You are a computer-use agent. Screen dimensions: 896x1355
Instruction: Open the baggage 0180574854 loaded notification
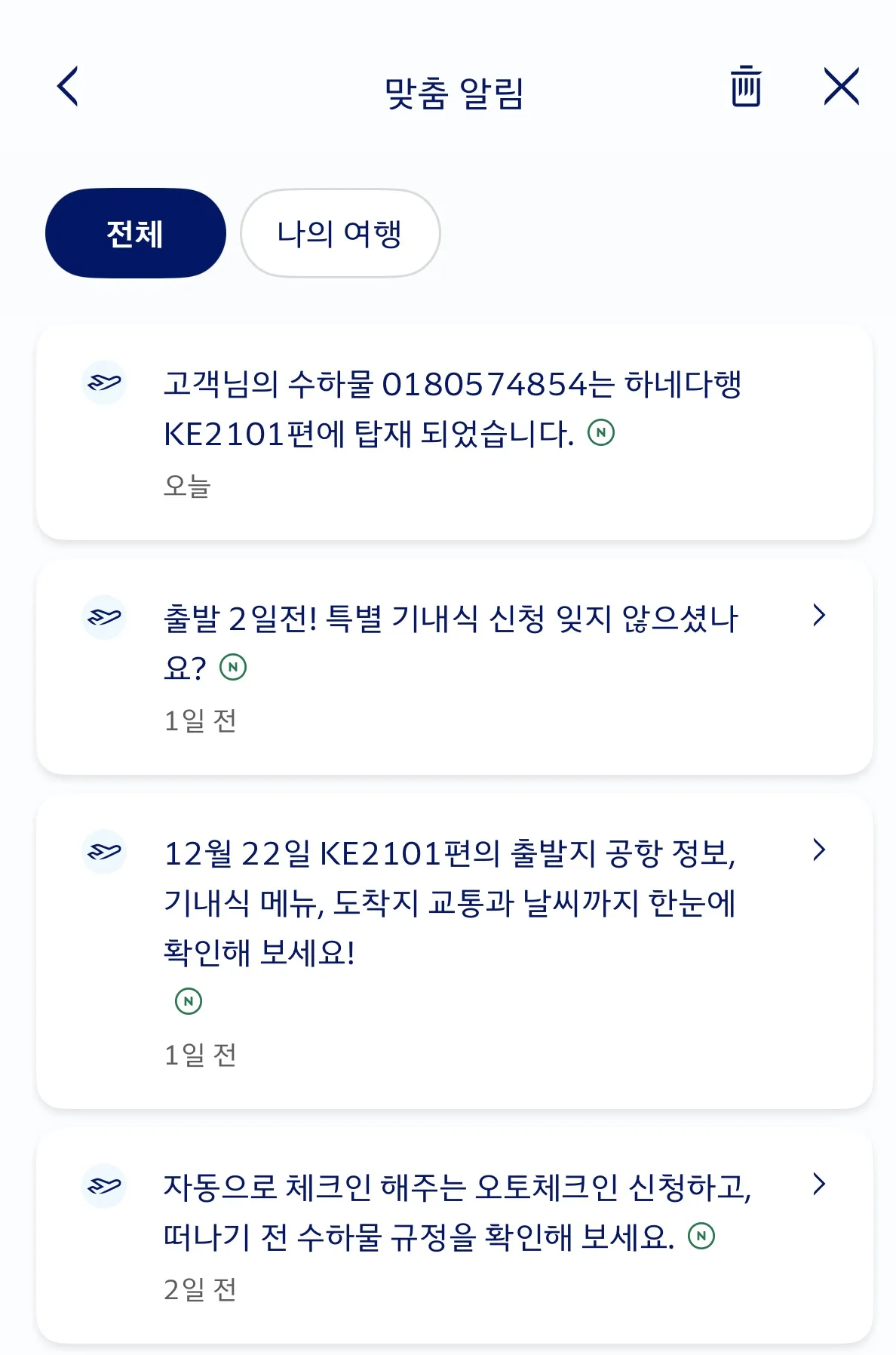coord(453,407)
